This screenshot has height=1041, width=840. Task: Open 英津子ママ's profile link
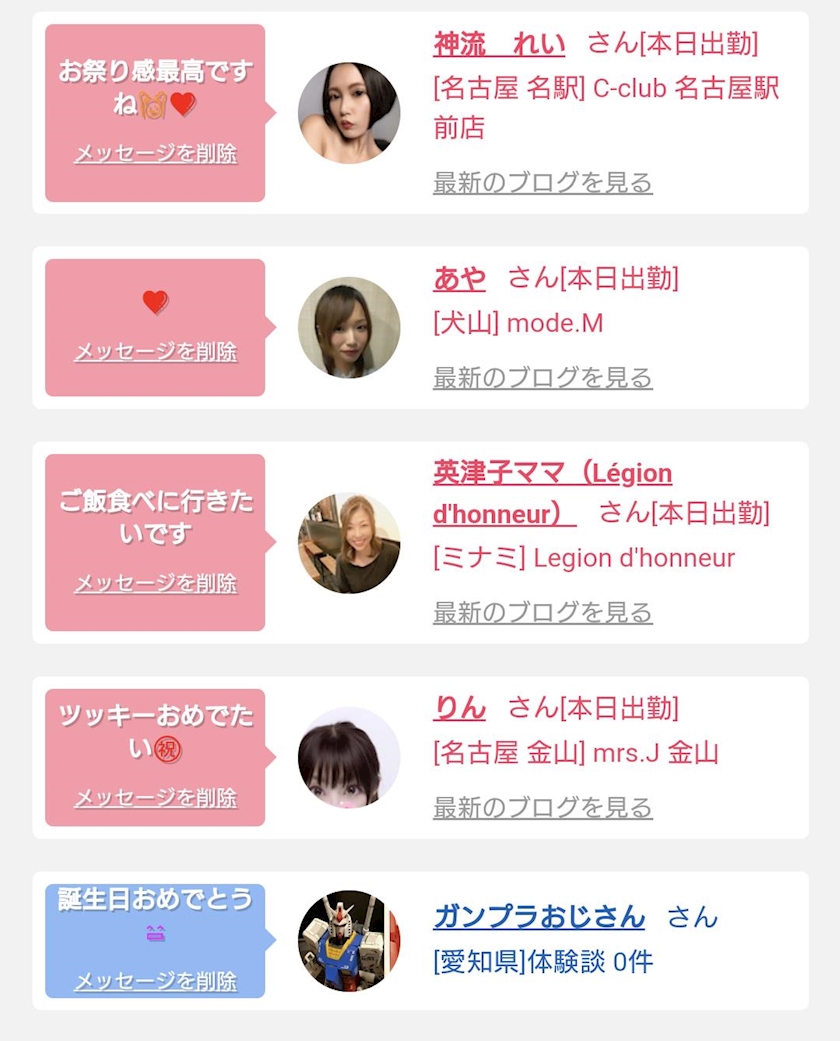point(552,473)
